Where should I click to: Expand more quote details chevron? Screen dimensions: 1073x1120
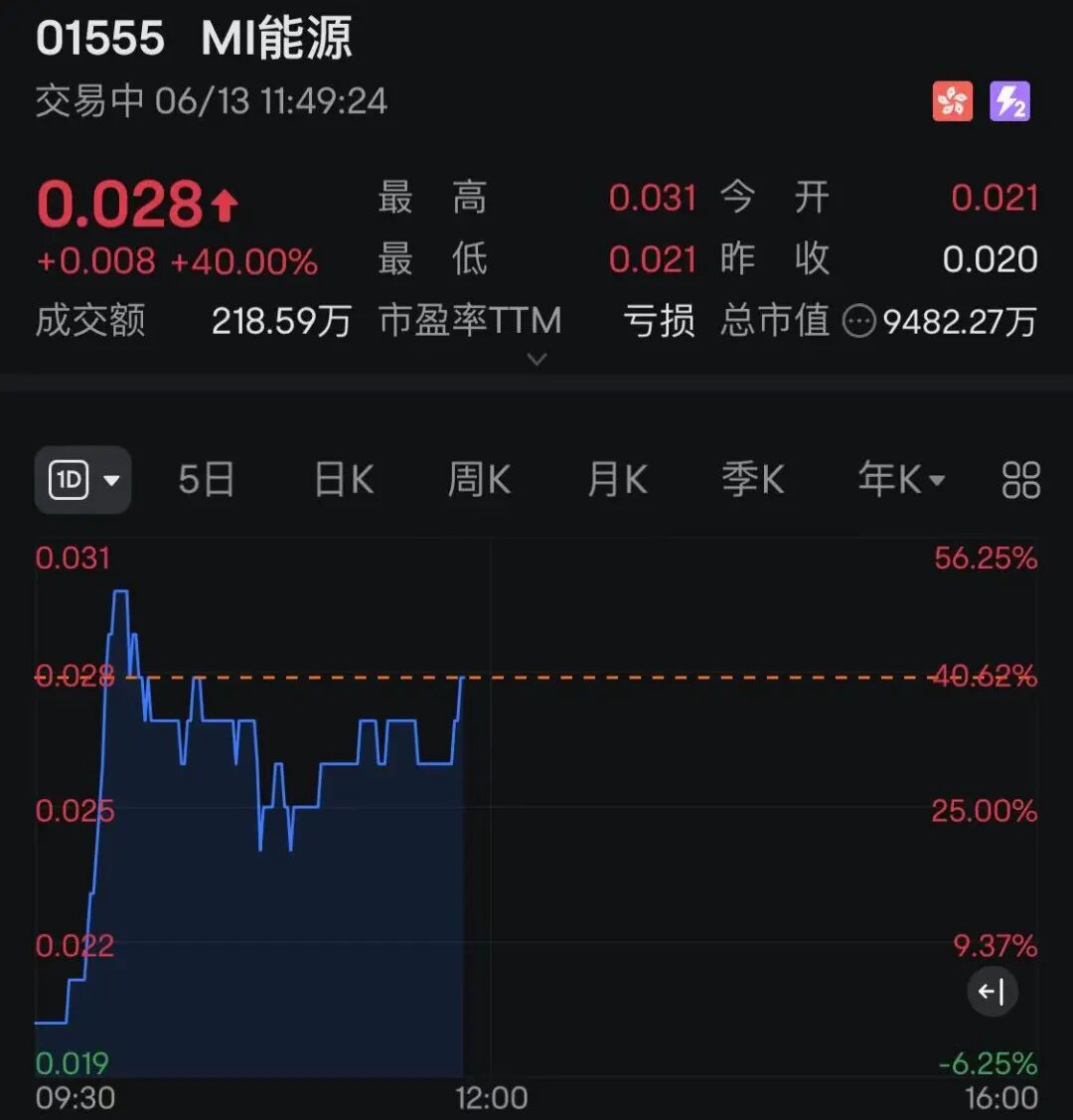click(536, 360)
